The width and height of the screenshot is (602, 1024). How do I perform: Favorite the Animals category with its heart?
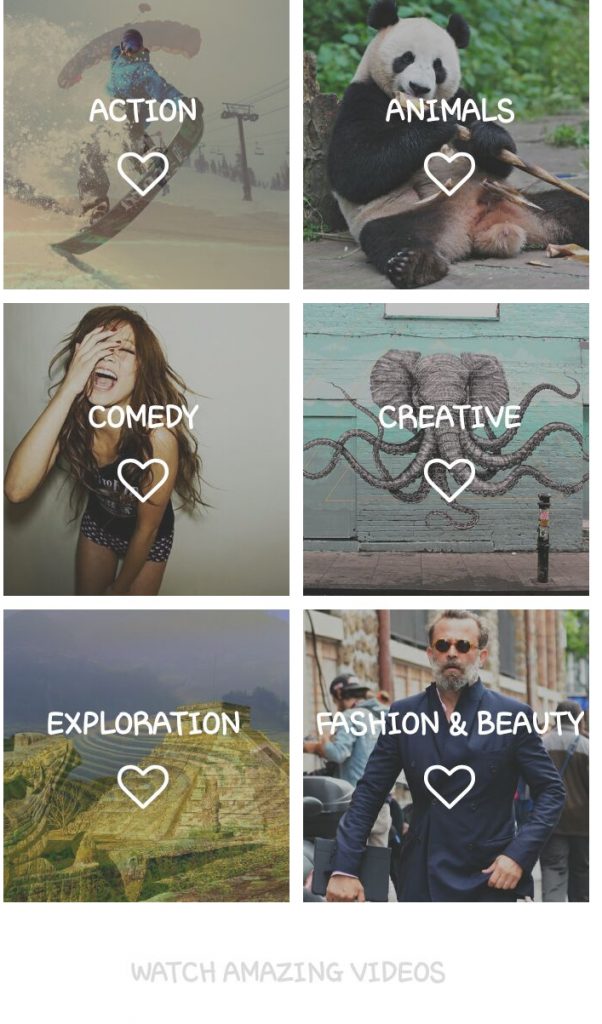click(449, 173)
